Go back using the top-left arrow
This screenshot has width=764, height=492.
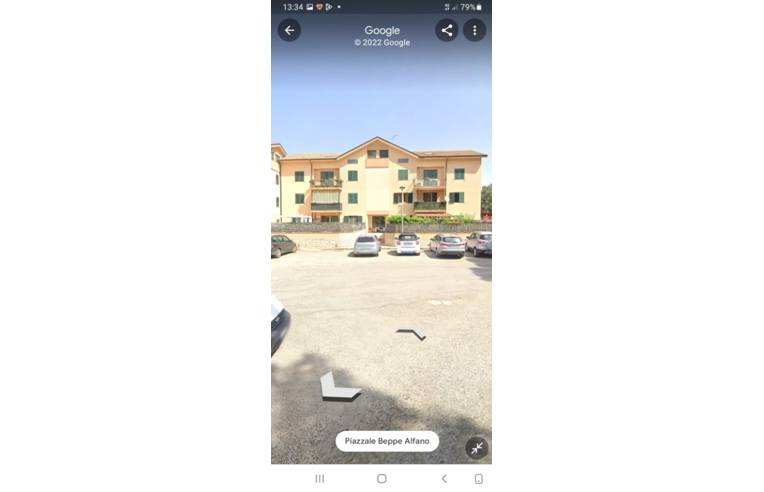[x=289, y=30]
